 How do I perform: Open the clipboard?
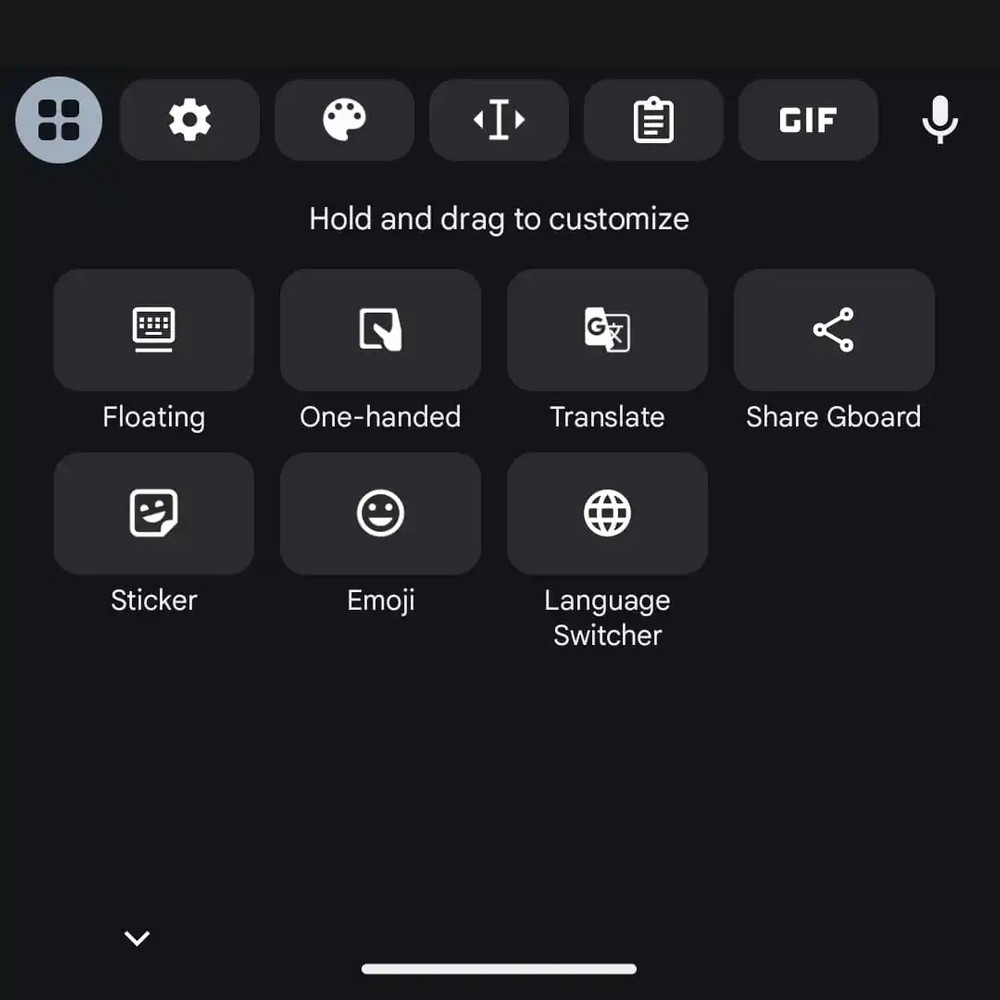(x=653, y=120)
